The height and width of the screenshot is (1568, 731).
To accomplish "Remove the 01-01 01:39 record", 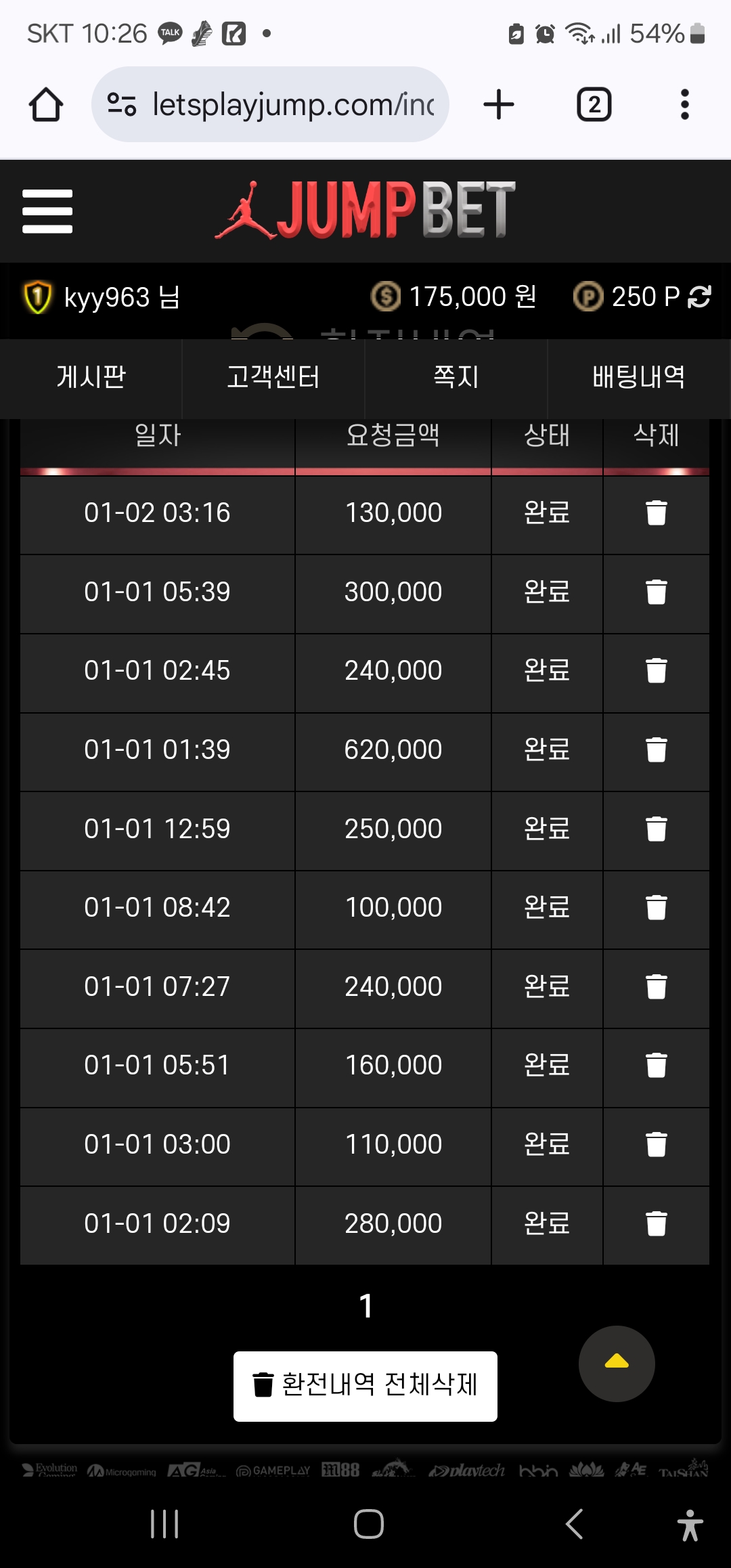I will click(656, 749).
